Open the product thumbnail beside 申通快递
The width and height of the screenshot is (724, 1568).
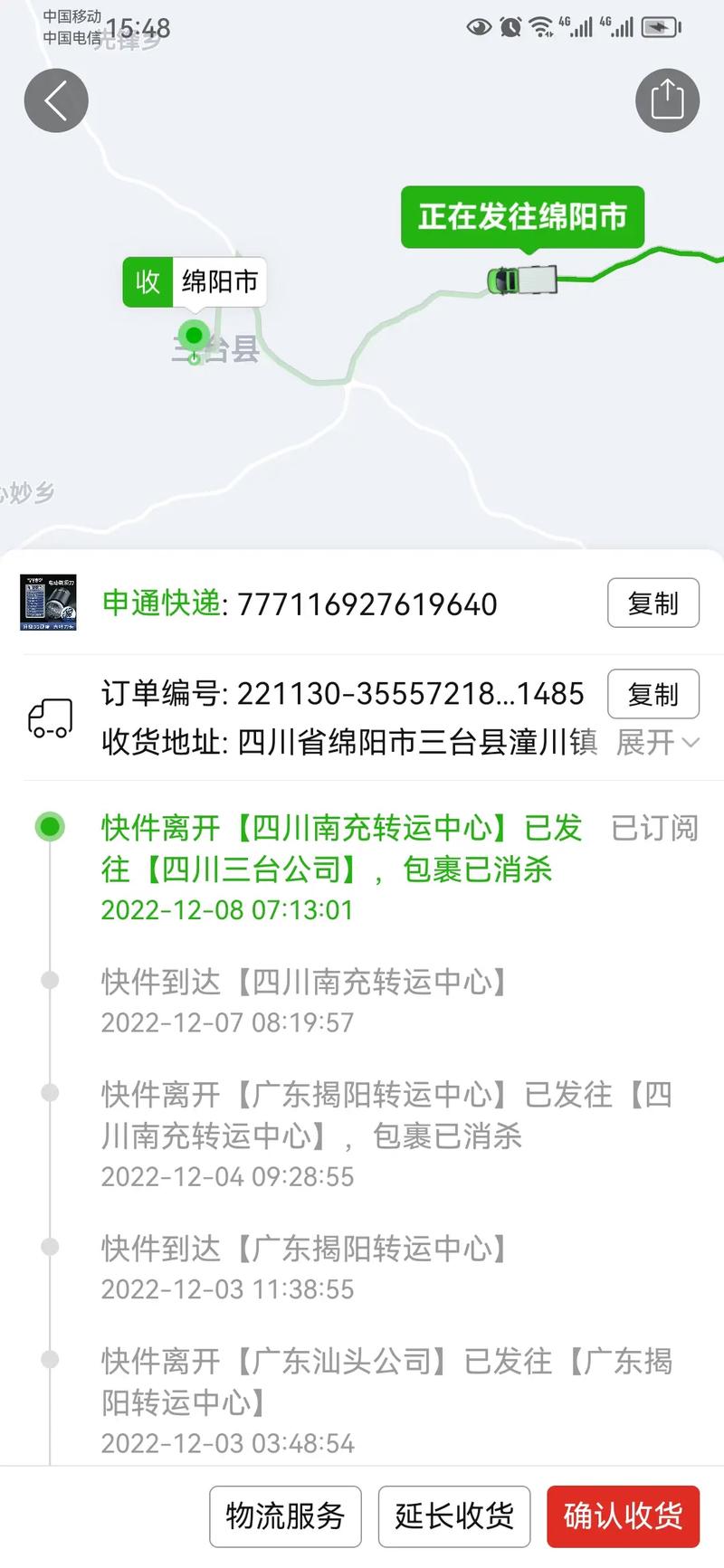[x=48, y=603]
